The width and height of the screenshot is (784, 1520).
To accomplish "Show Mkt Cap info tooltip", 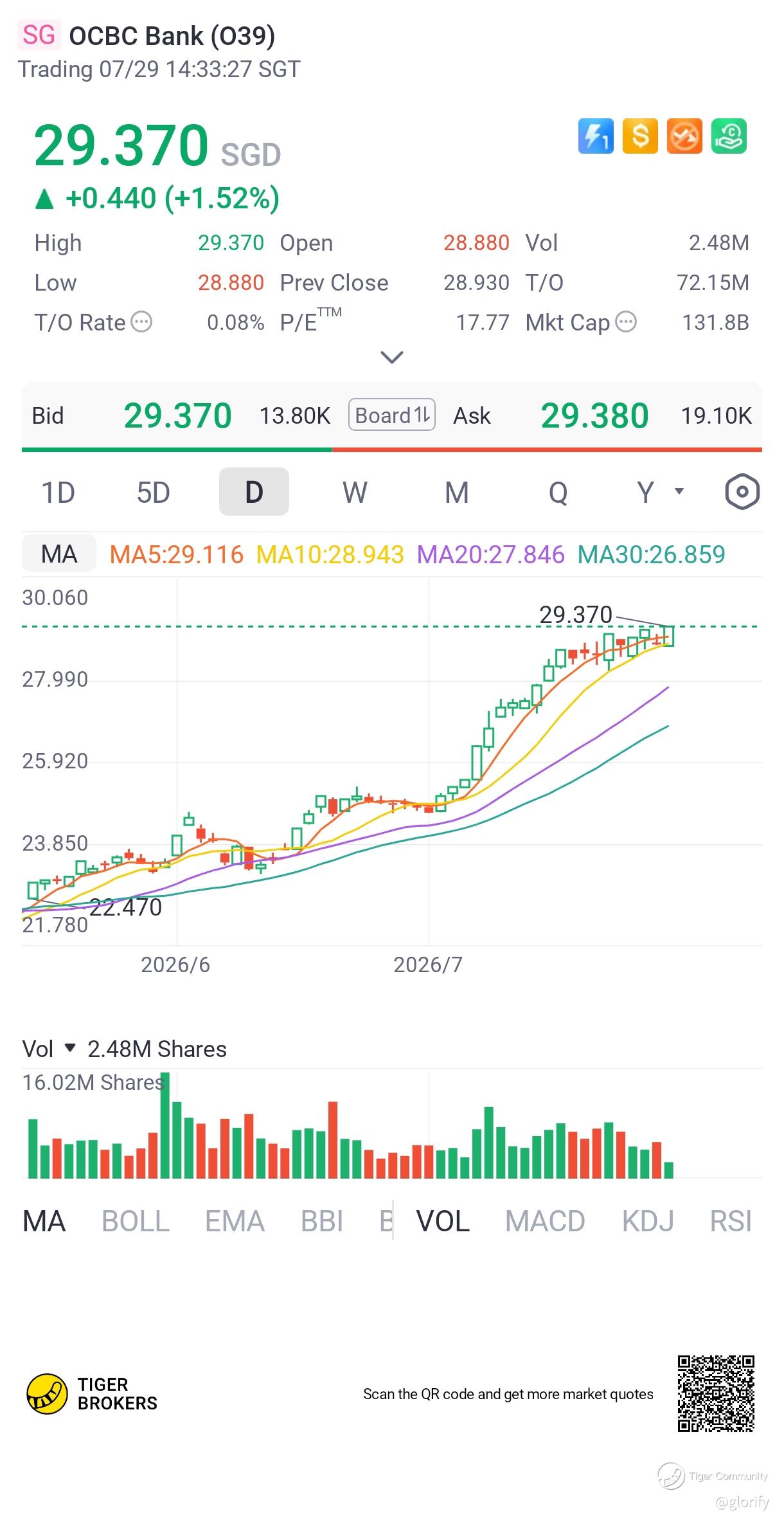I will pos(626,322).
